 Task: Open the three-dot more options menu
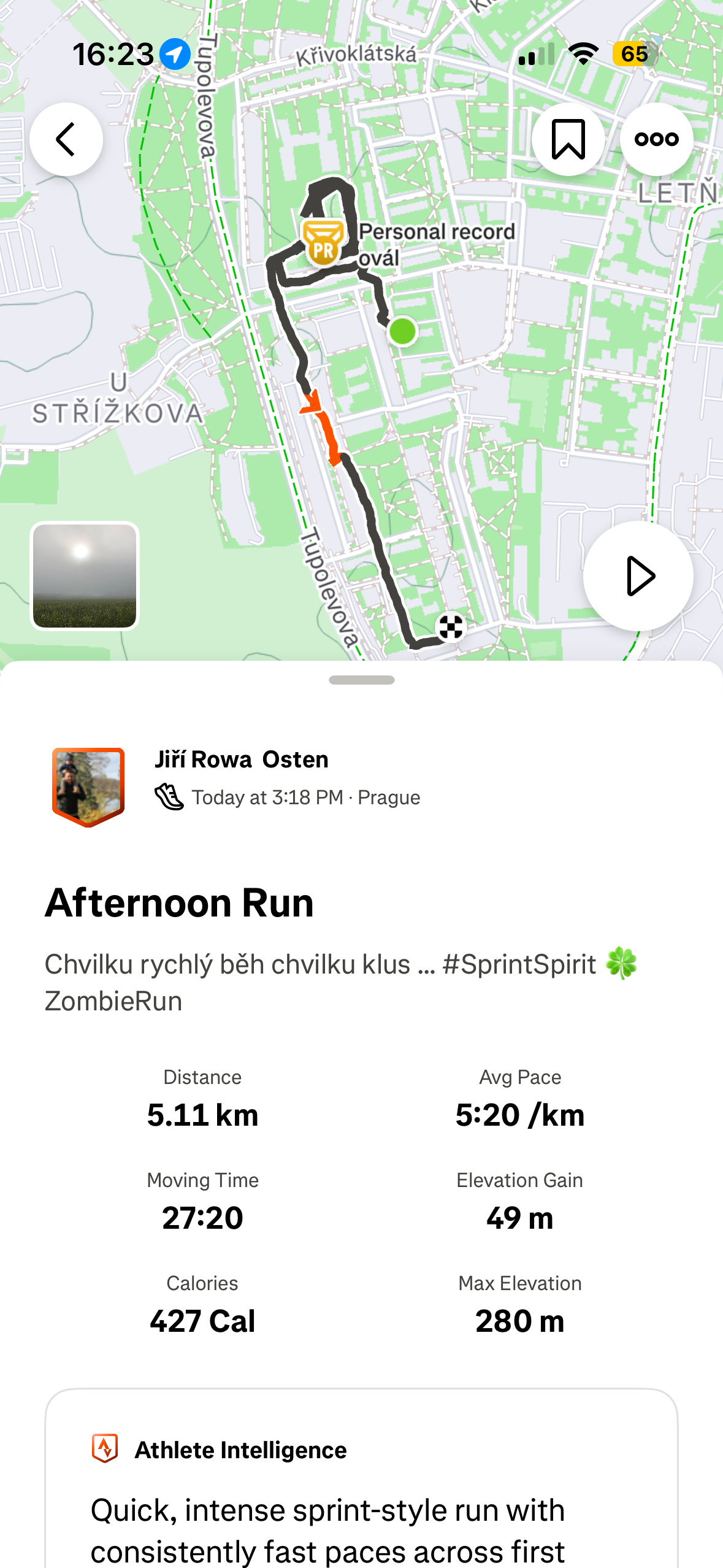(656, 139)
